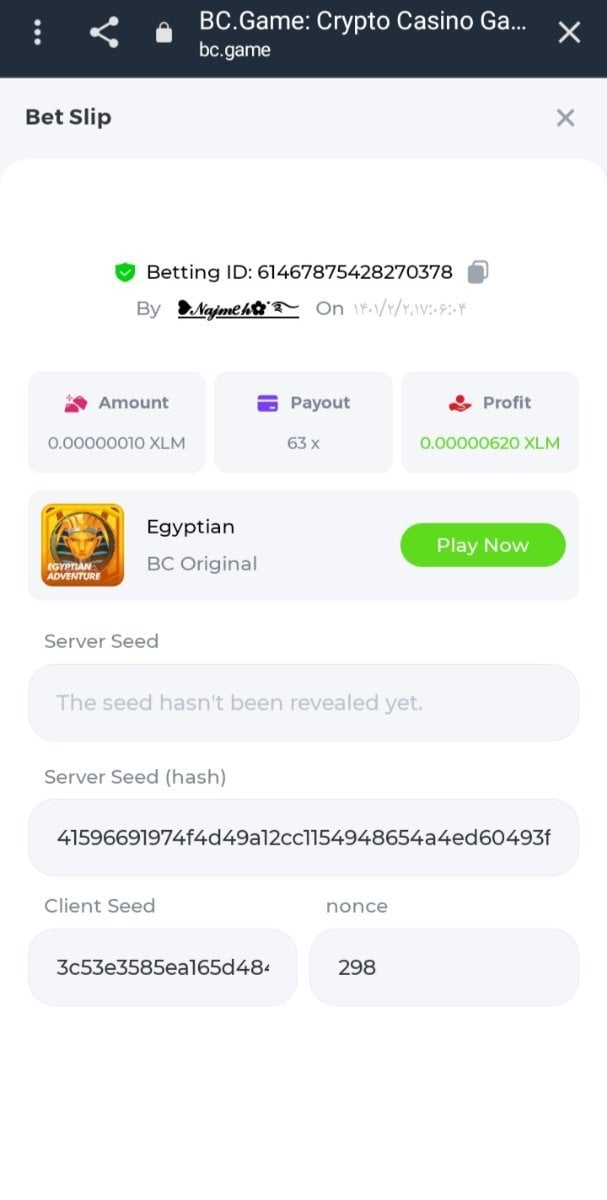Screen dimensions: 607x1200
Task: Open the bettor's profile name
Action: click(238, 309)
